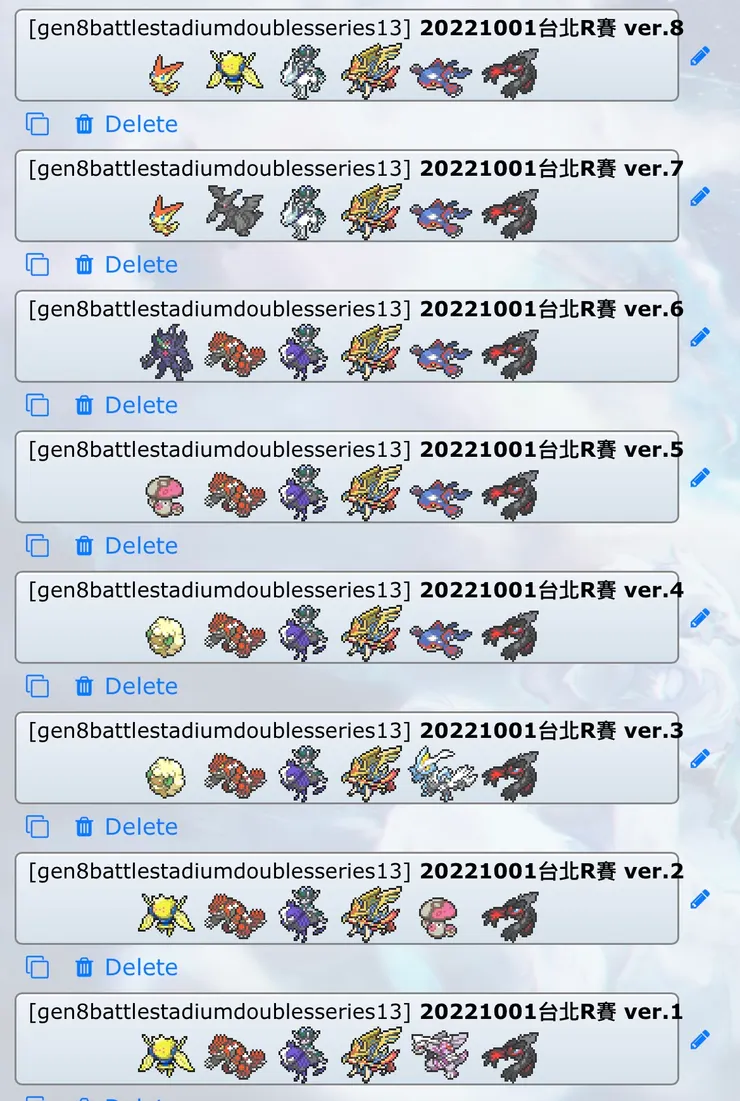The height and width of the screenshot is (1101, 740).
Task: Tap the edit pencil next to ver.2
Action: tap(700, 899)
